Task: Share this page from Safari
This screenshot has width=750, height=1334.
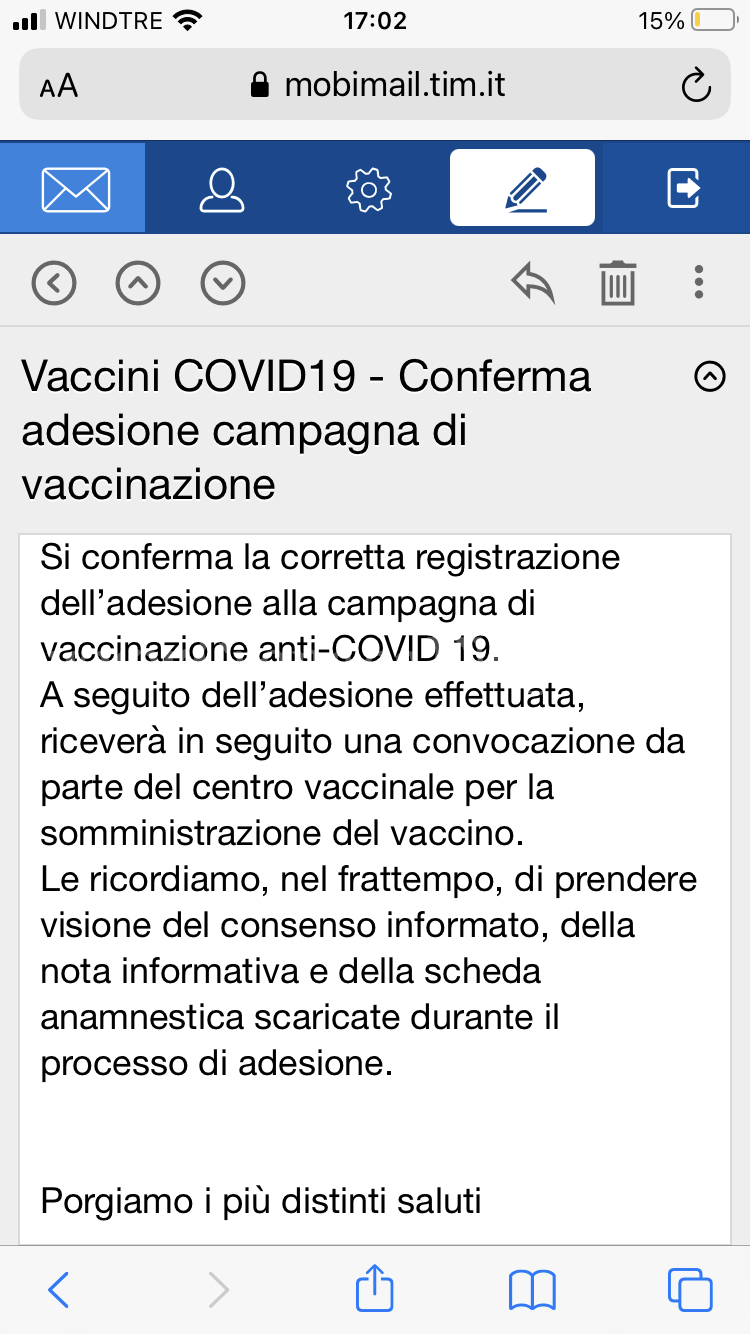Action: [x=374, y=1287]
